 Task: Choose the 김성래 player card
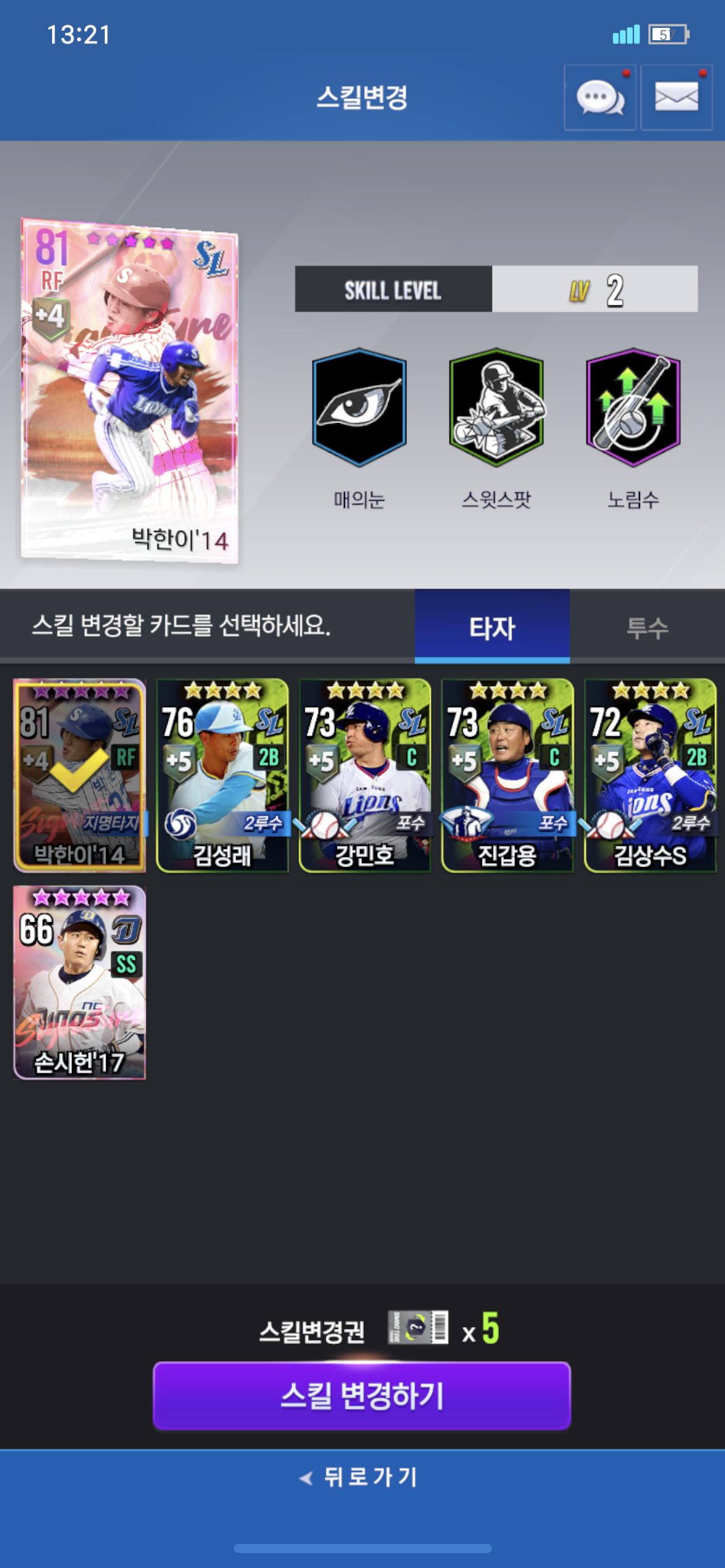click(x=222, y=775)
